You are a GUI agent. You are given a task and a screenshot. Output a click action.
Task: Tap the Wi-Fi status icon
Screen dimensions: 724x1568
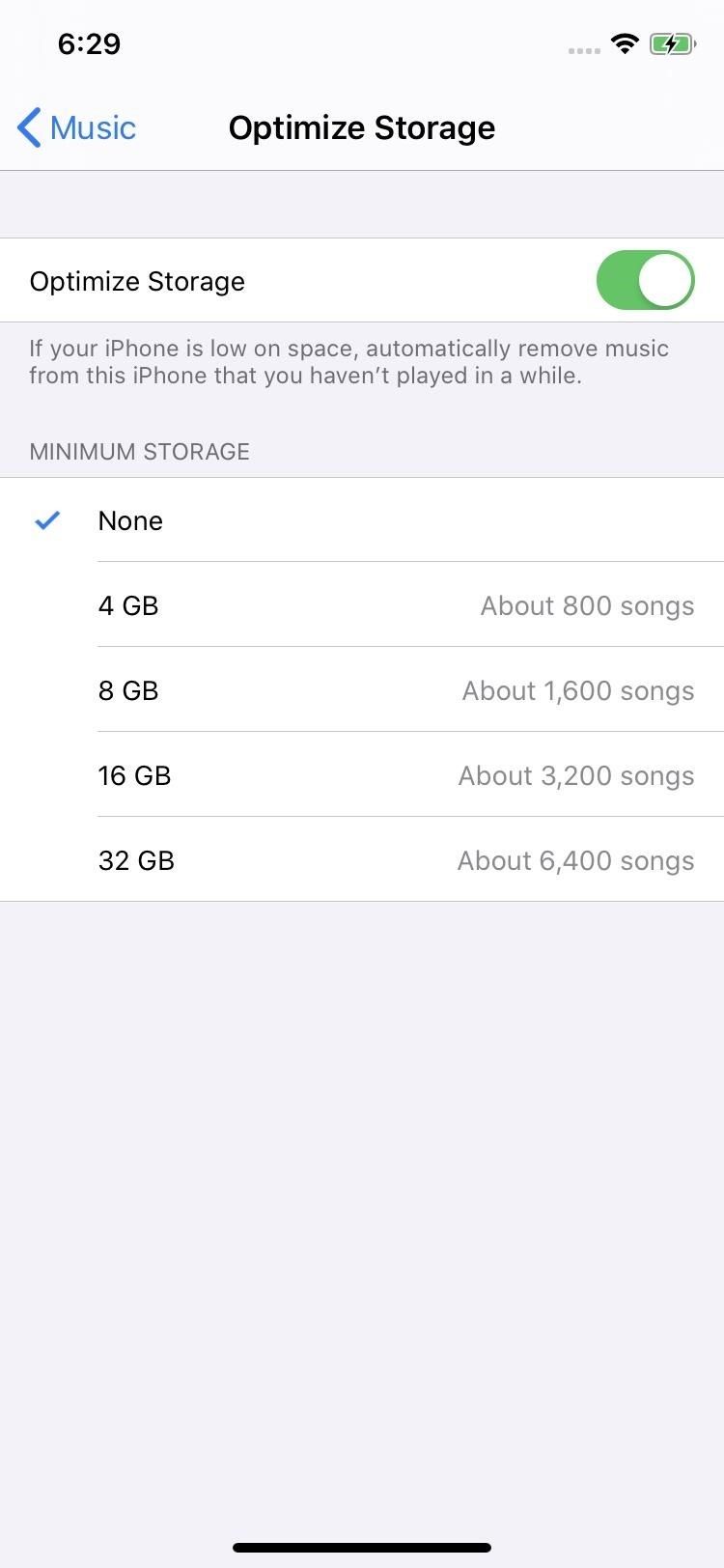[x=624, y=42]
